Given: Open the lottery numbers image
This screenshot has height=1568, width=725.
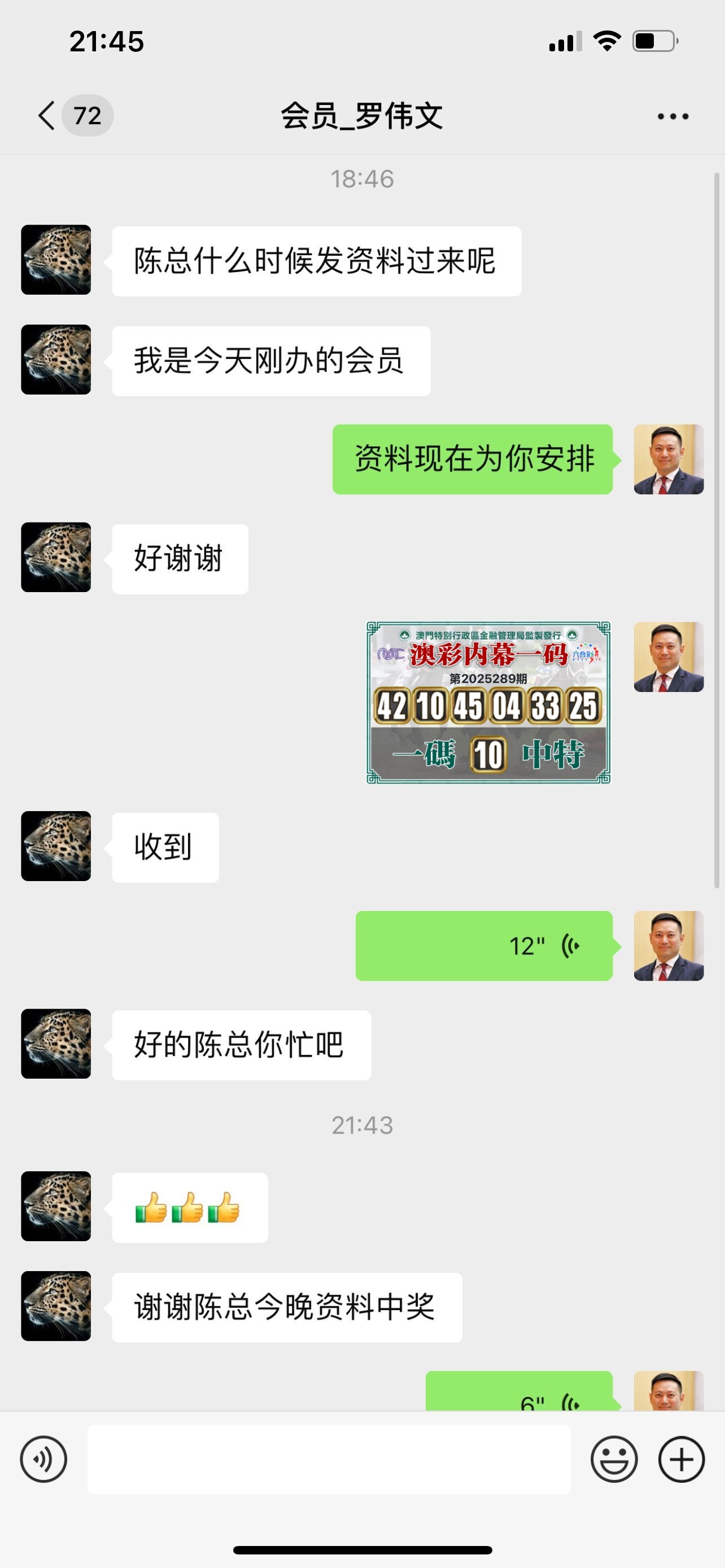Looking at the screenshot, I should point(488,702).
